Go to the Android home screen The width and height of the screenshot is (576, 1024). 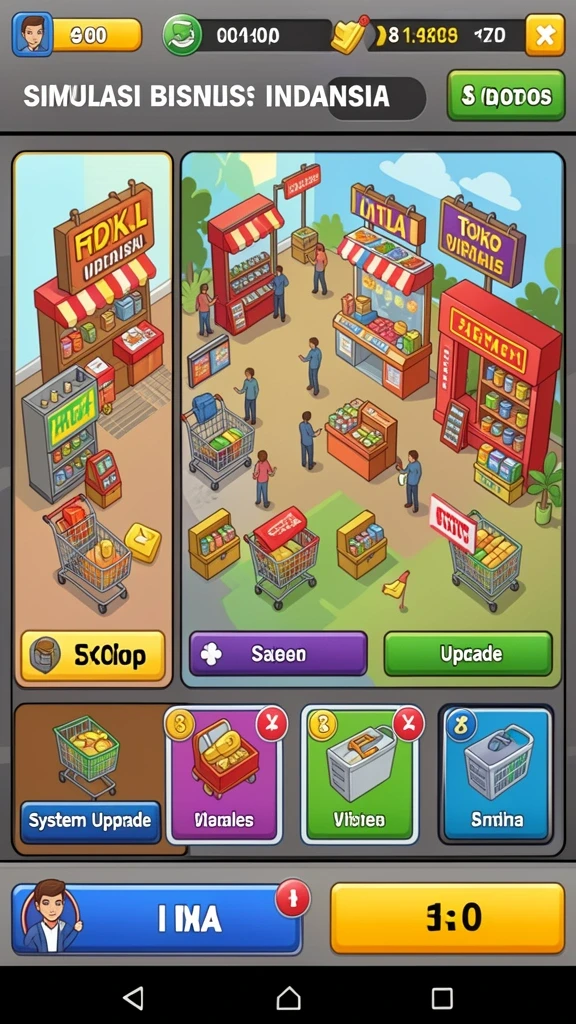pyautogui.click(x=288, y=998)
